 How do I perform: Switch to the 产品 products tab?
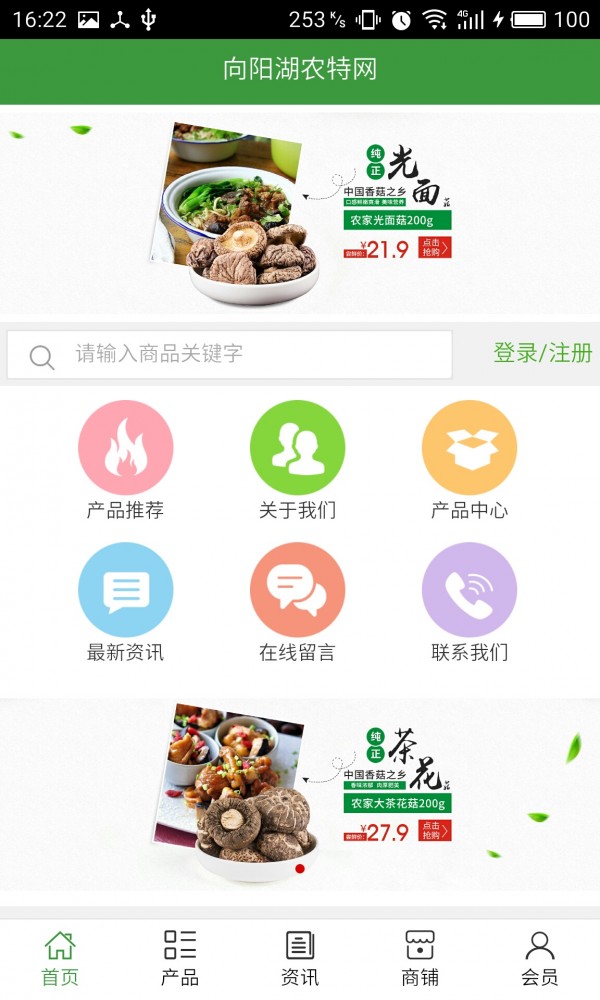(x=180, y=958)
